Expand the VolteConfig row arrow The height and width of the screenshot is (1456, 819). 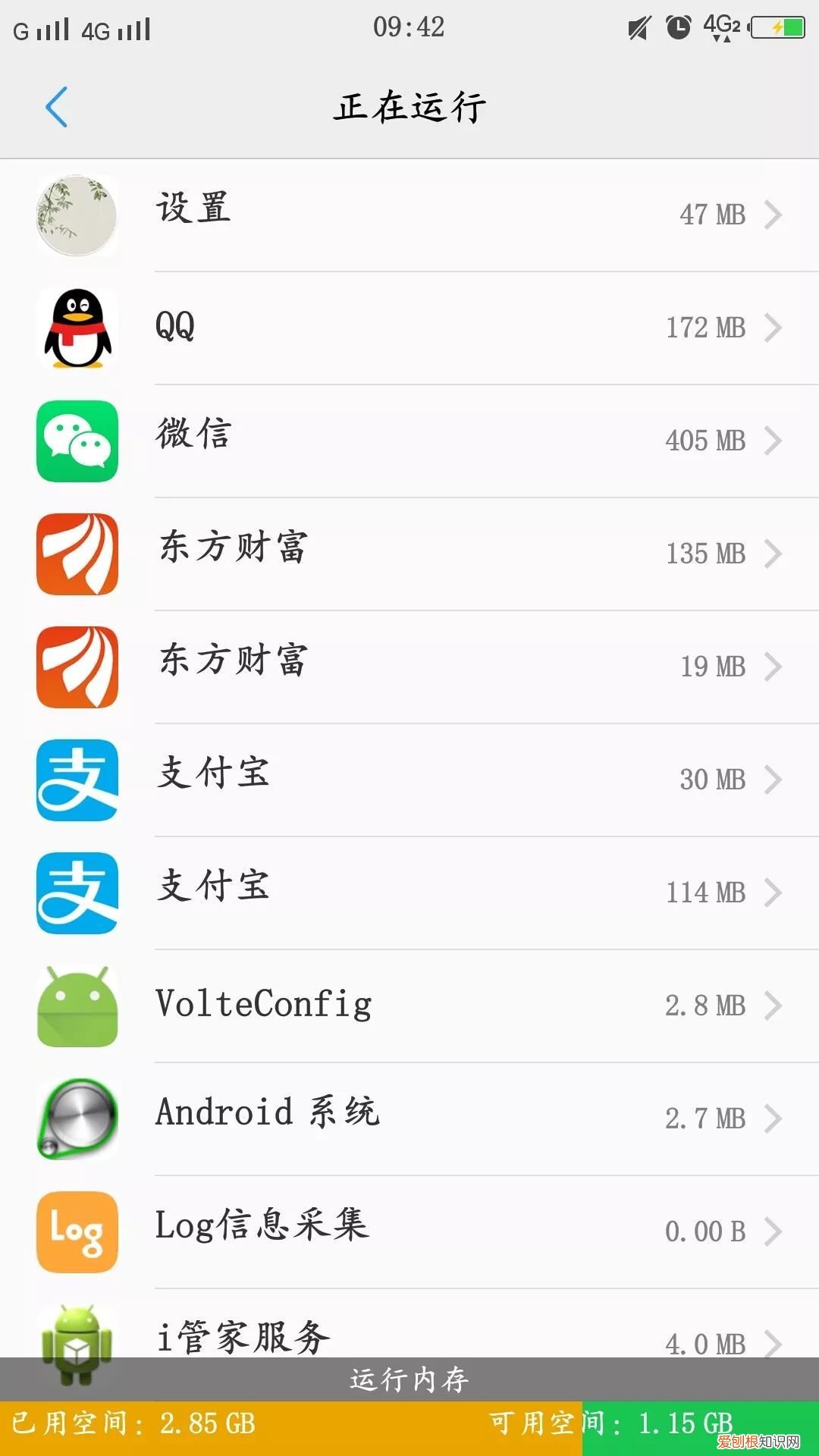[775, 1005]
